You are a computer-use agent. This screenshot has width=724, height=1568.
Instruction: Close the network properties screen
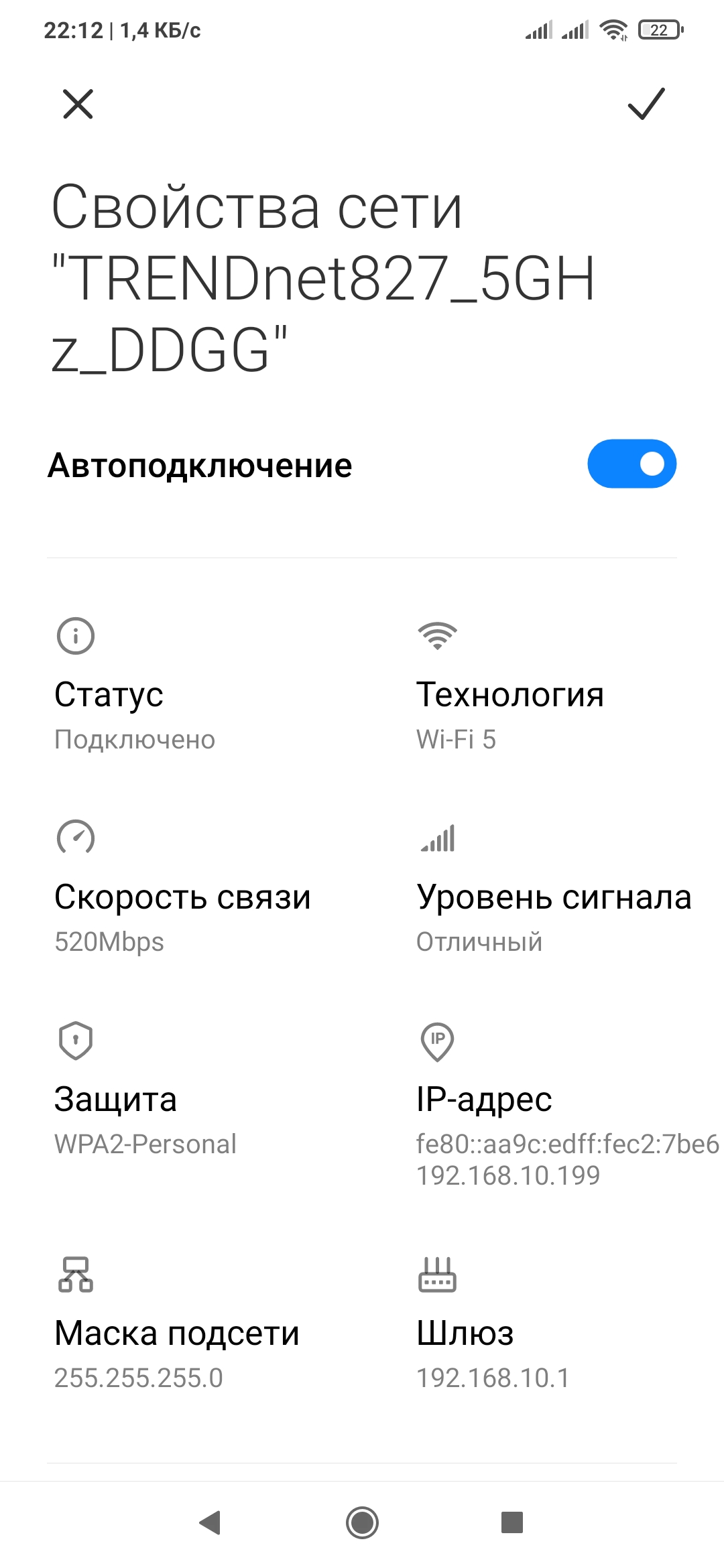coord(78,104)
